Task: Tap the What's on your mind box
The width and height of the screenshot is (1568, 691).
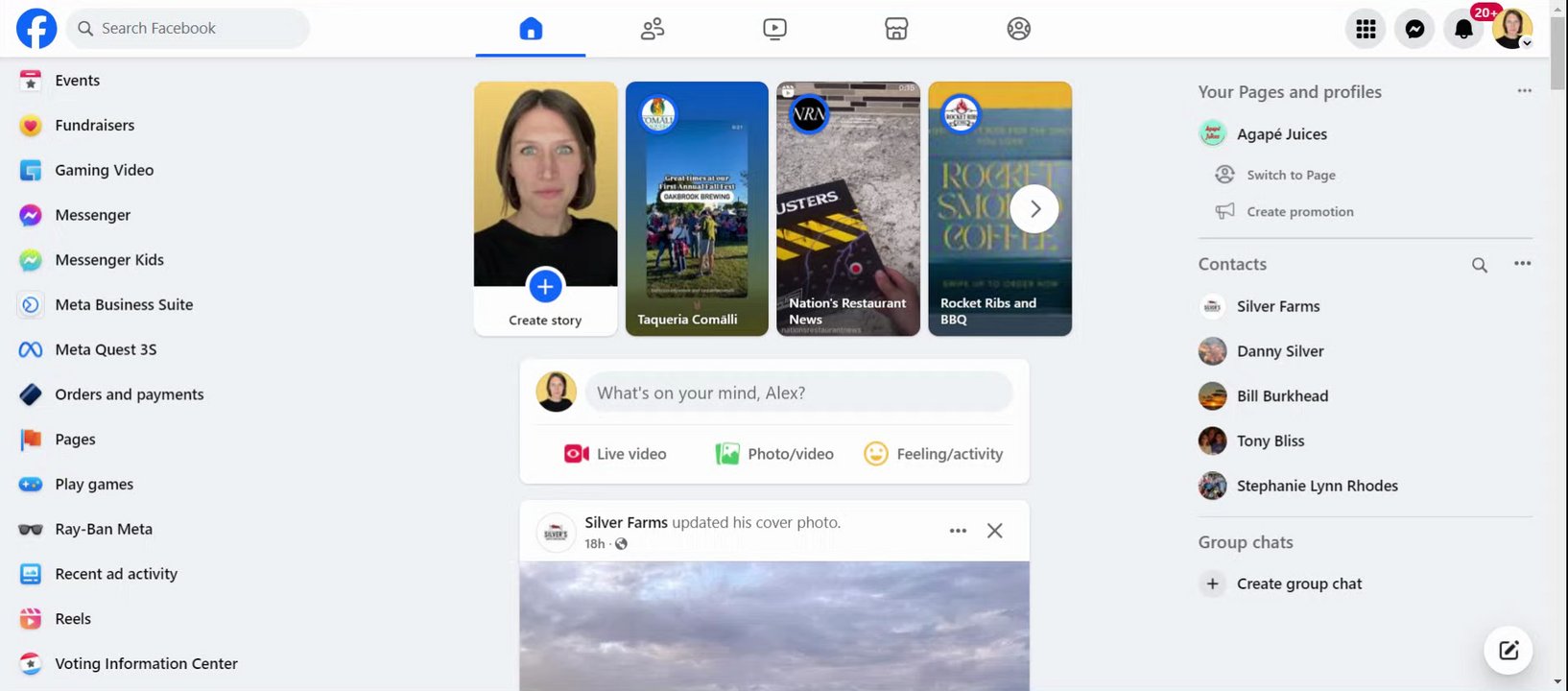Action: click(x=798, y=393)
